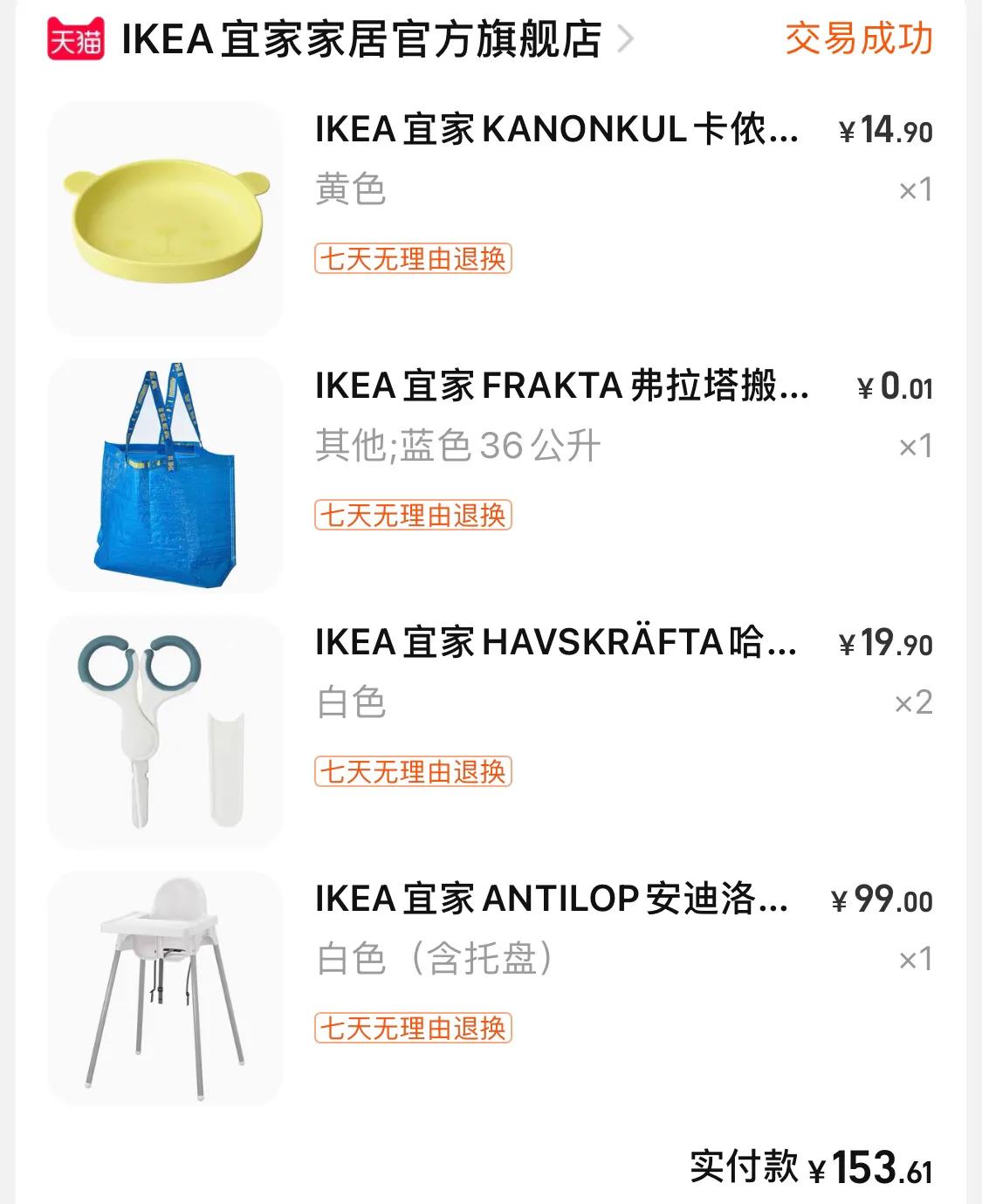Click the Tmall (天猫) logo icon

click(74, 37)
